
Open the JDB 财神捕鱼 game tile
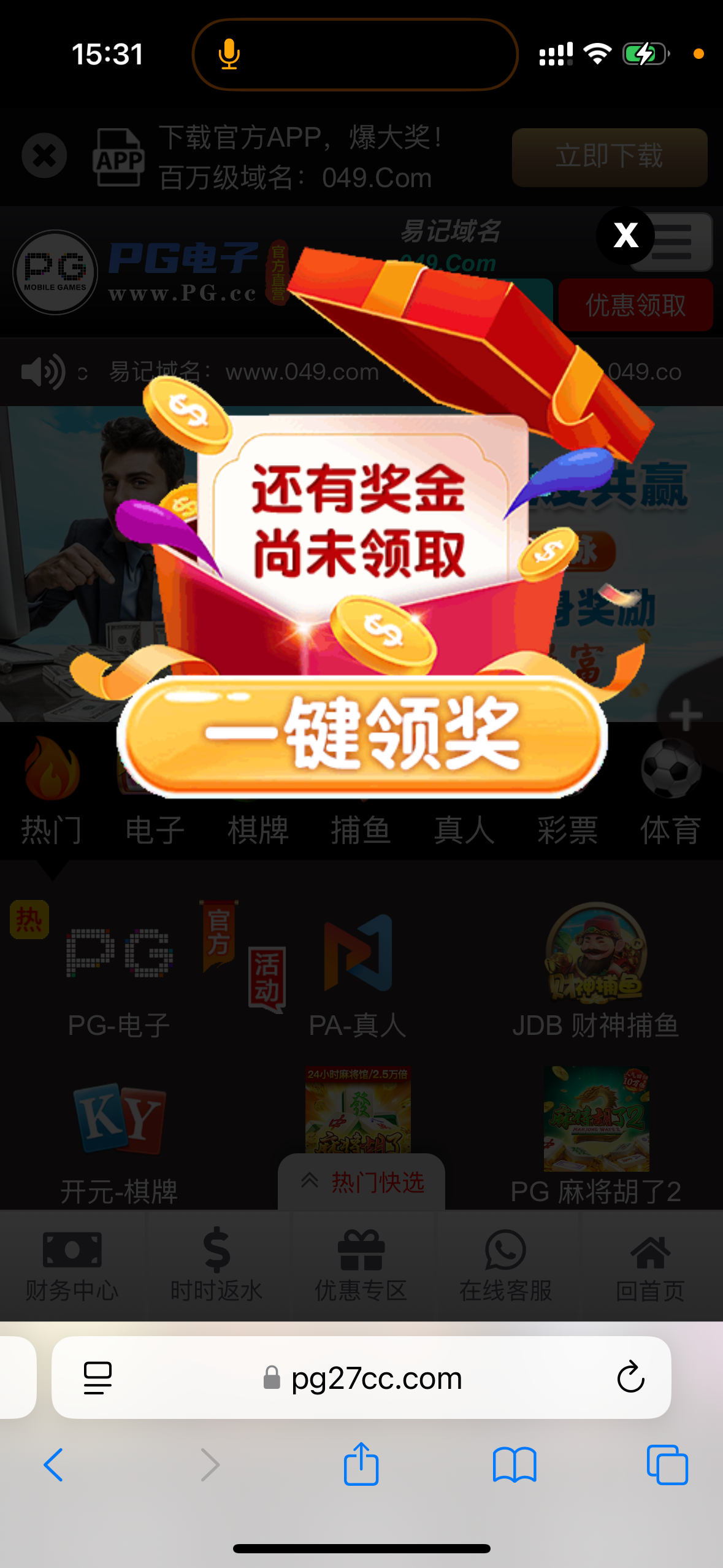click(x=595, y=975)
